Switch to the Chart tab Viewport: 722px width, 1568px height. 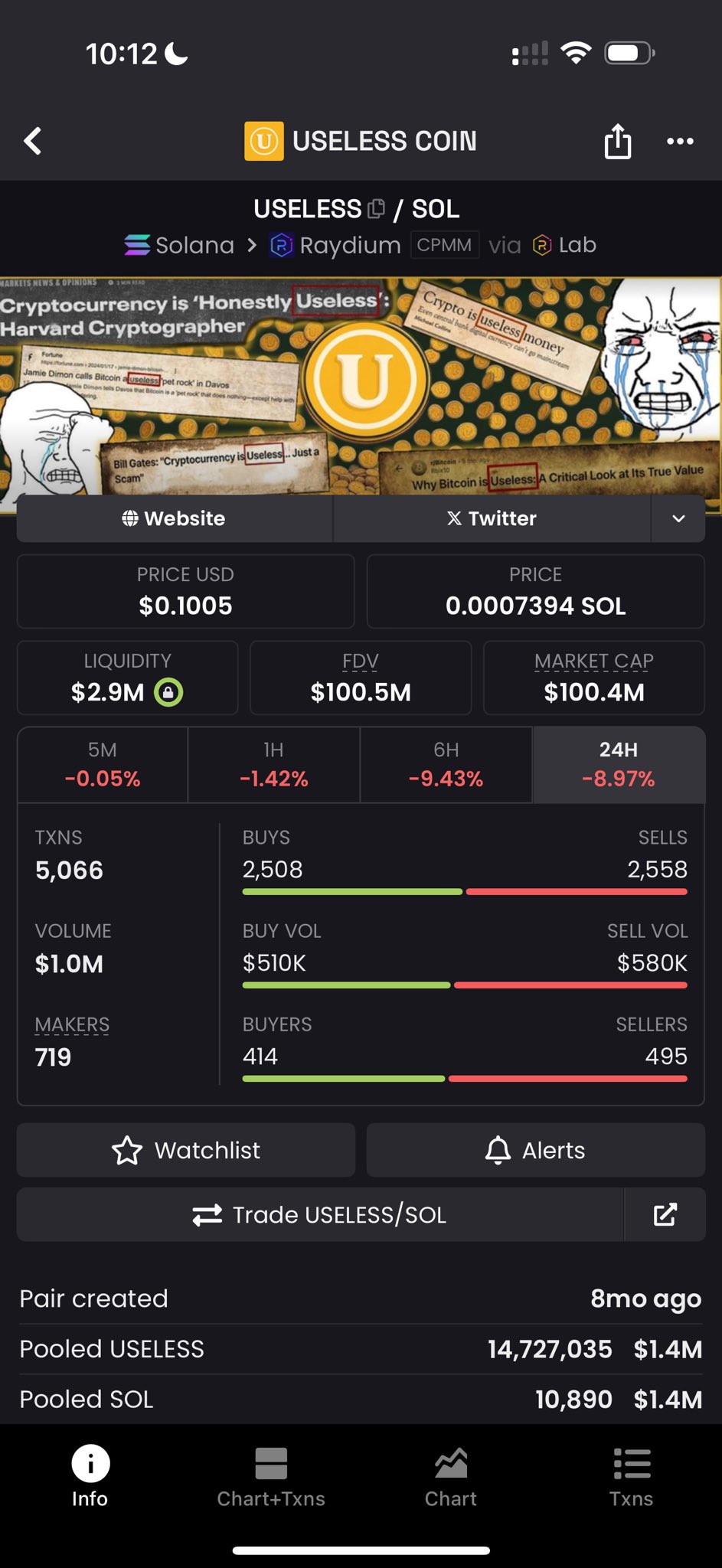coord(451,1478)
